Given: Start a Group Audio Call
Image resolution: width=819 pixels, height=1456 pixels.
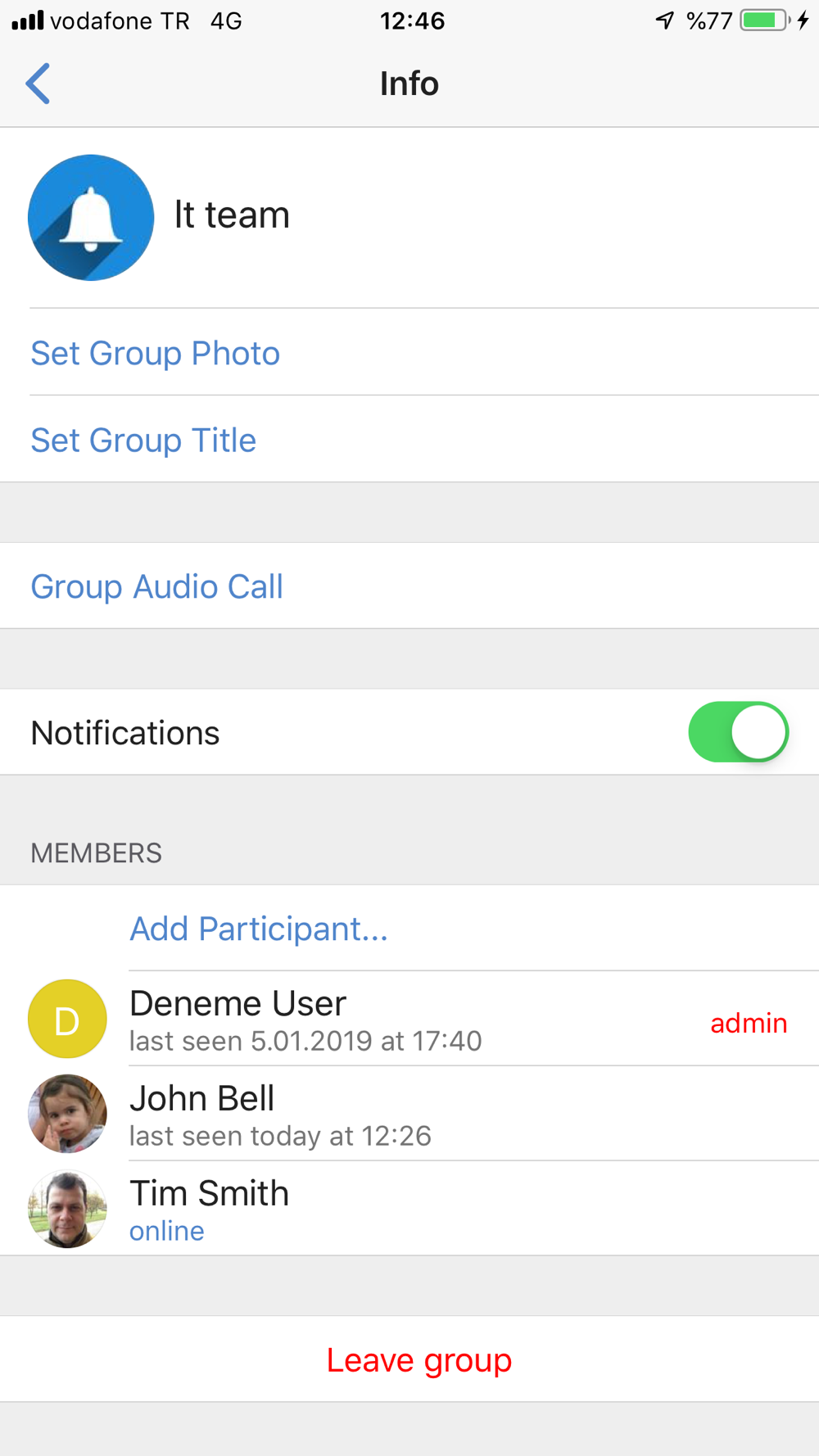Looking at the screenshot, I should point(409,586).
